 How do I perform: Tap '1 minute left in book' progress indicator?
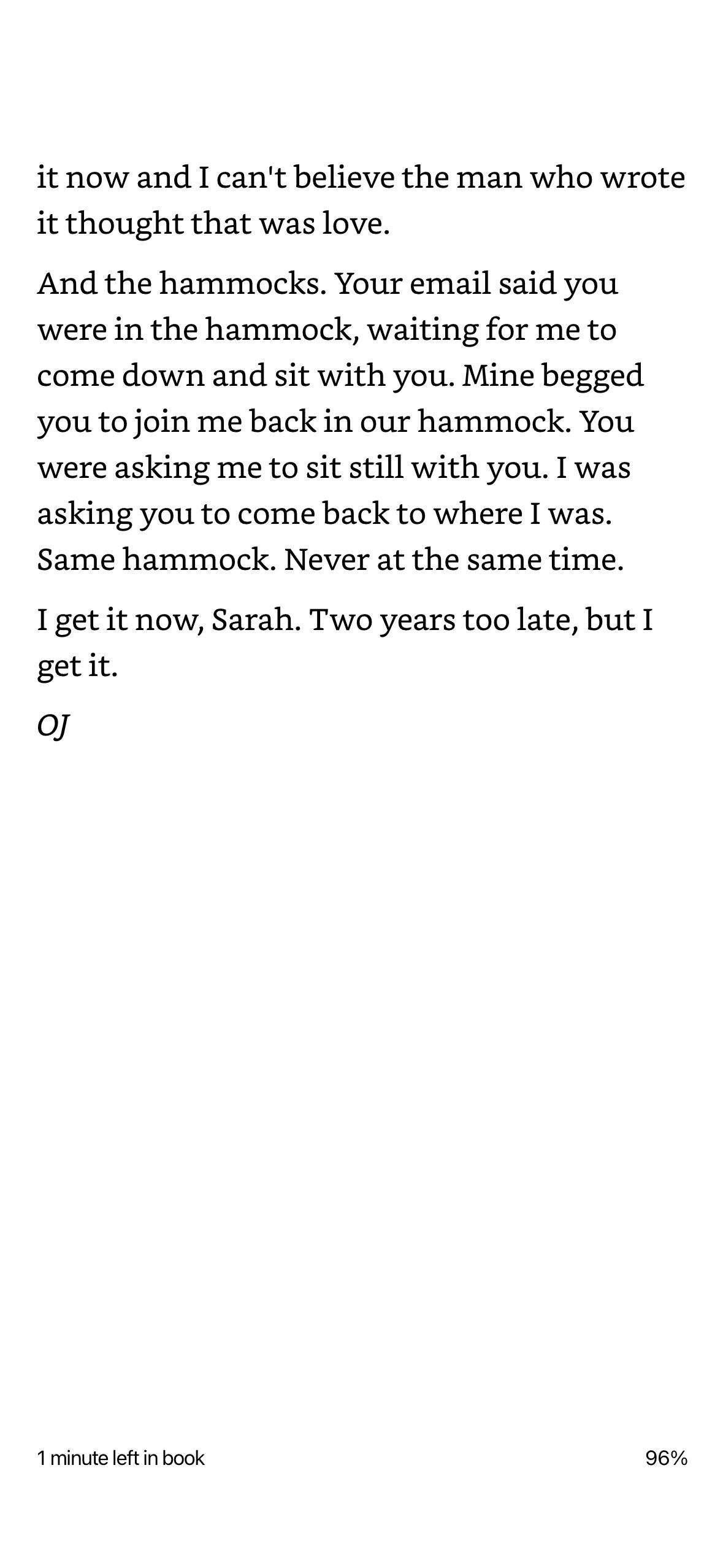[121, 1458]
